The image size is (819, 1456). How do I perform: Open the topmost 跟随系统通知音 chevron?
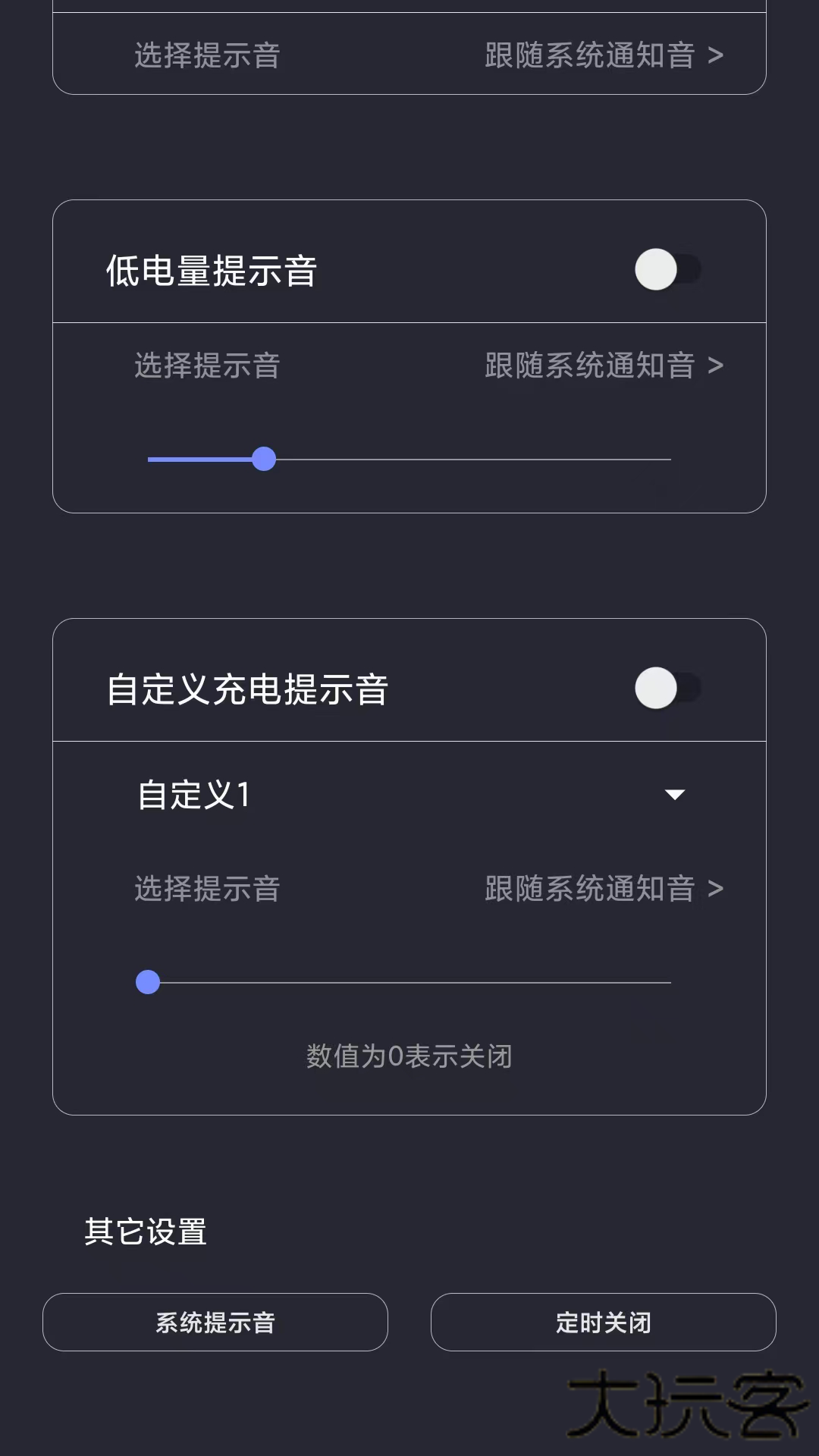(x=716, y=54)
